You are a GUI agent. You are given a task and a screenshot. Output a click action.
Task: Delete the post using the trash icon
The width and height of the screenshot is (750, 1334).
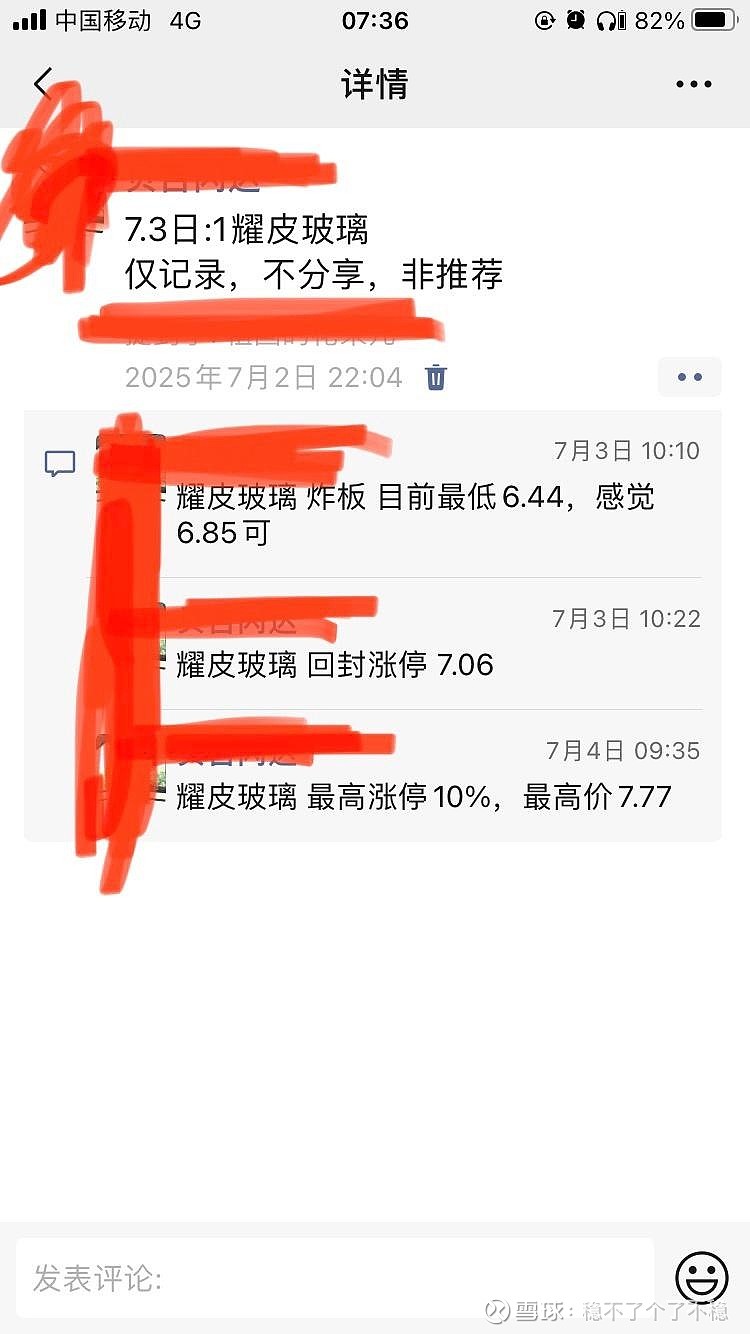click(436, 377)
